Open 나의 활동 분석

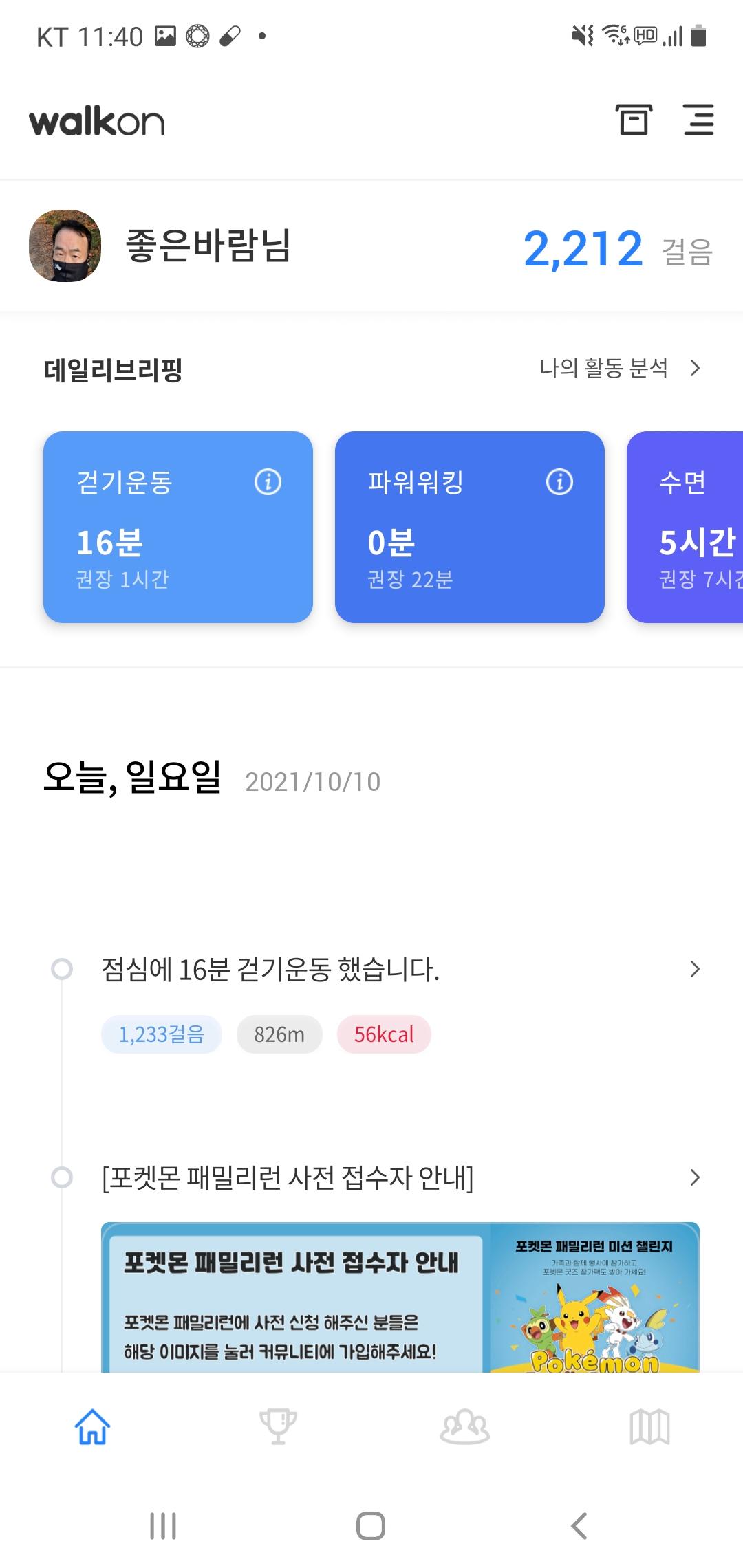619,369
